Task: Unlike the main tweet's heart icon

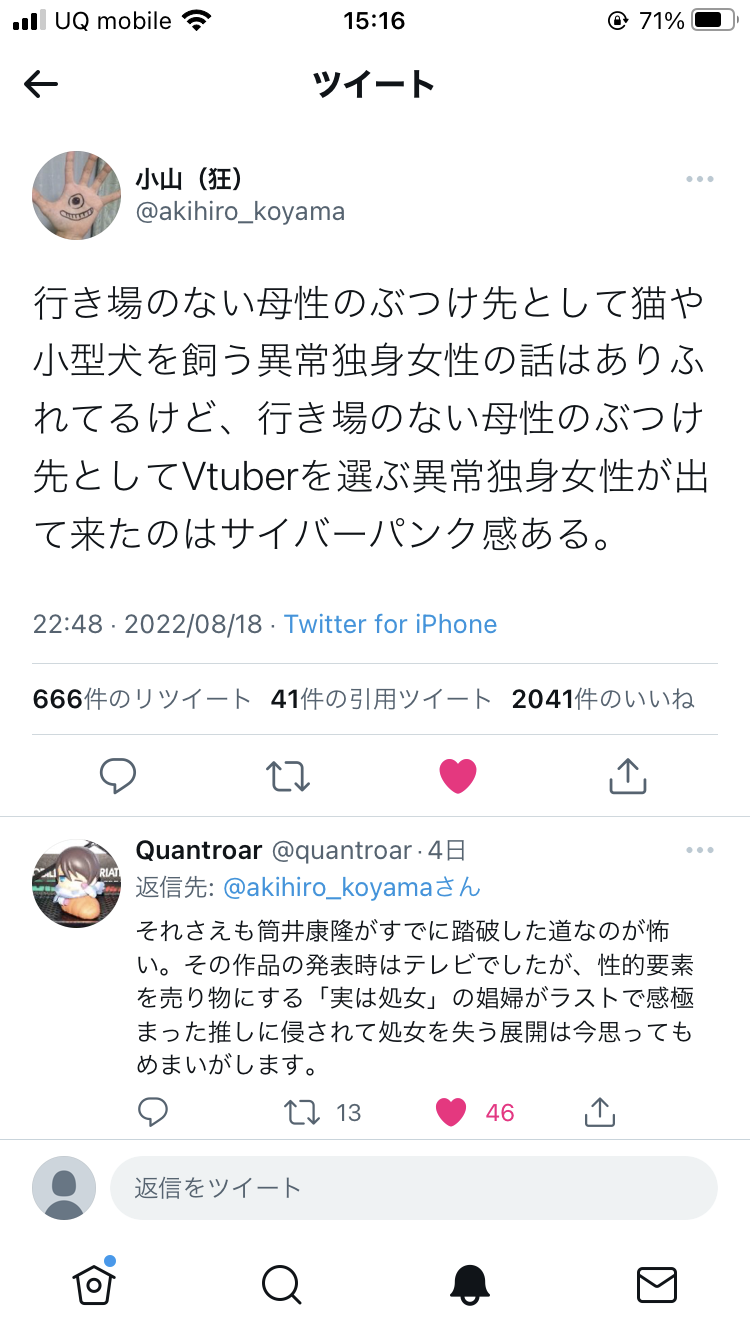Action: pos(458,776)
